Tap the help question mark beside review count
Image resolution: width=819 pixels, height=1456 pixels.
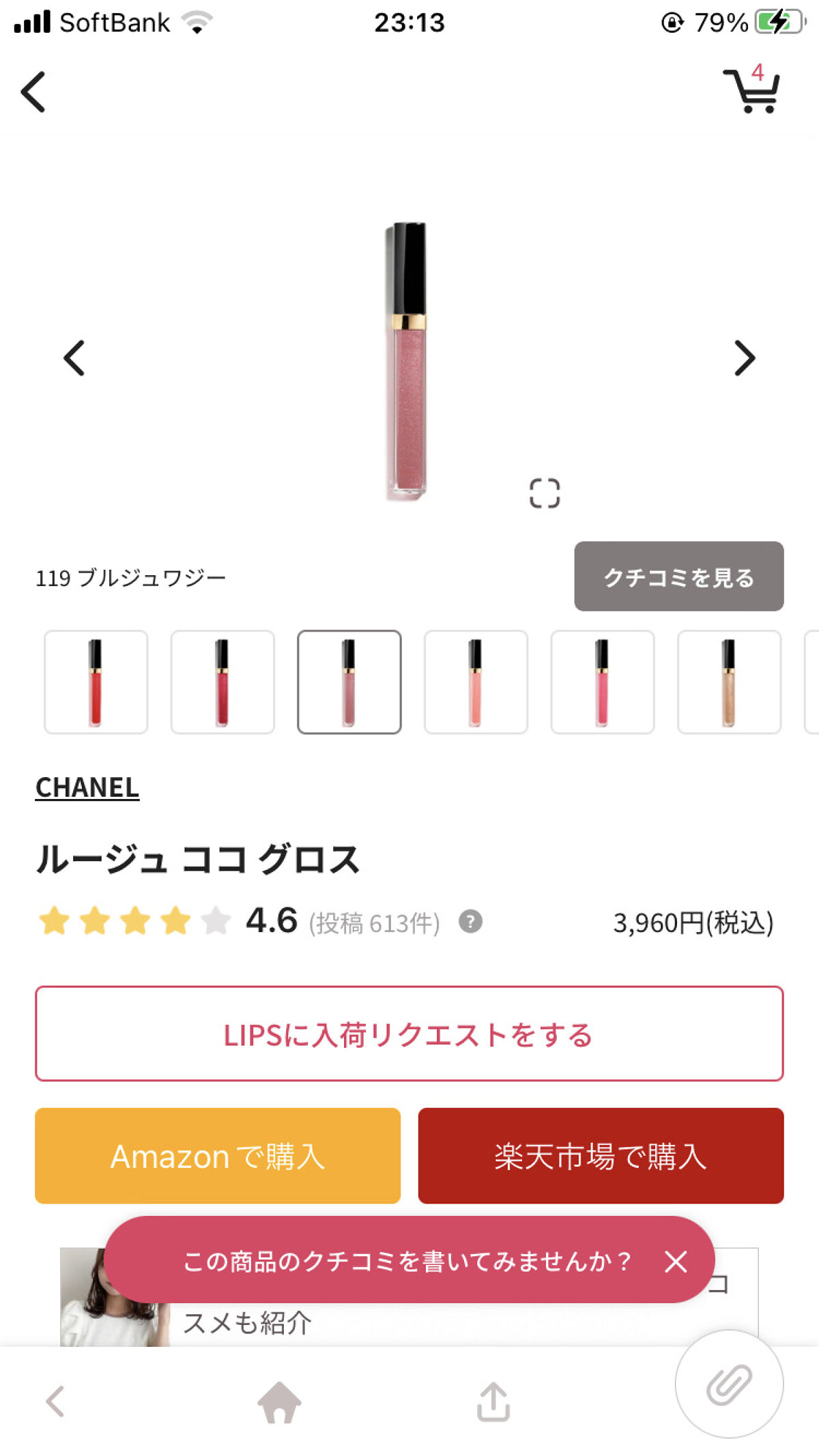coord(470,922)
